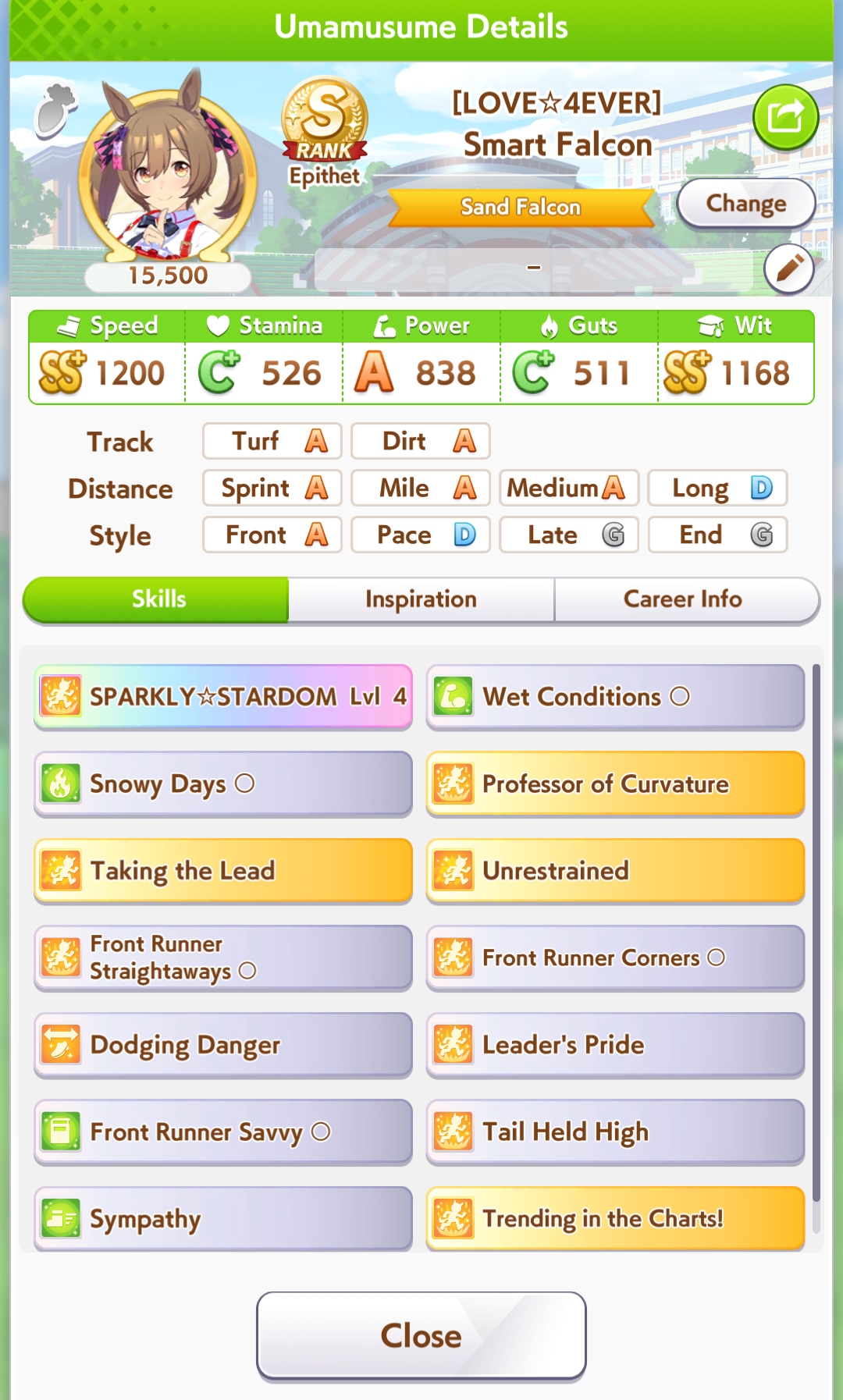This screenshot has width=843, height=1400.
Task: Share this Umamusume's details
Action: (x=785, y=118)
